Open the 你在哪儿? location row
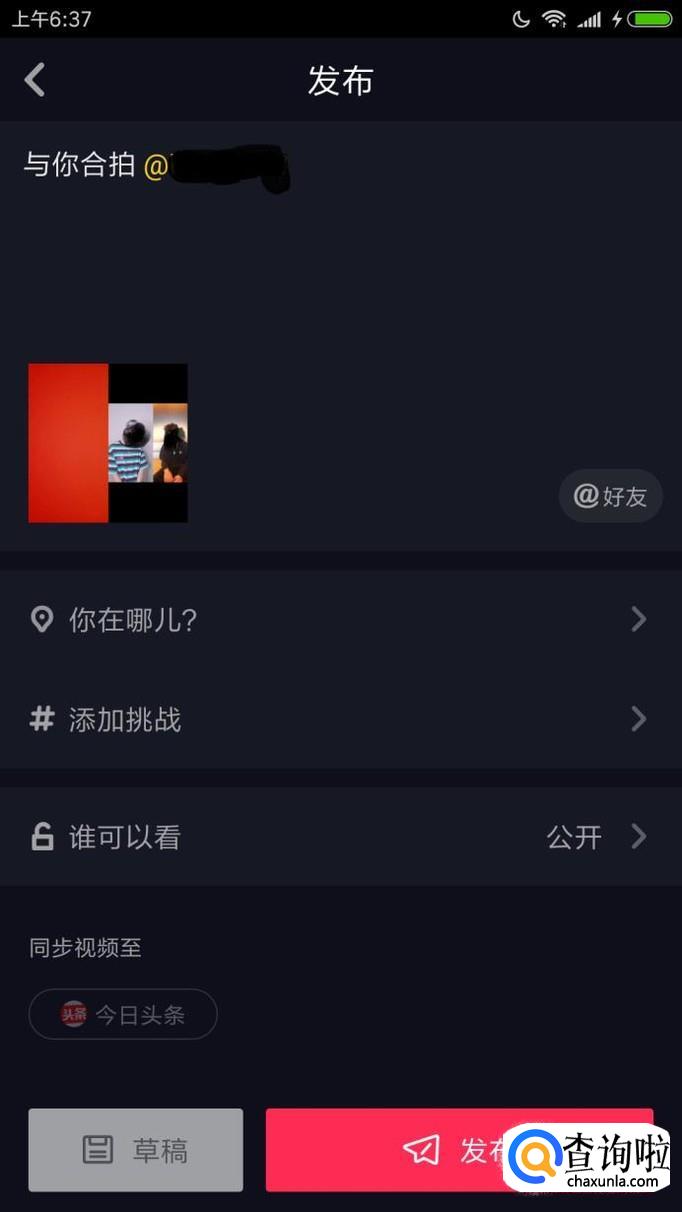The height and width of the screenshot is (1212, 682). (x=340, y=620)
